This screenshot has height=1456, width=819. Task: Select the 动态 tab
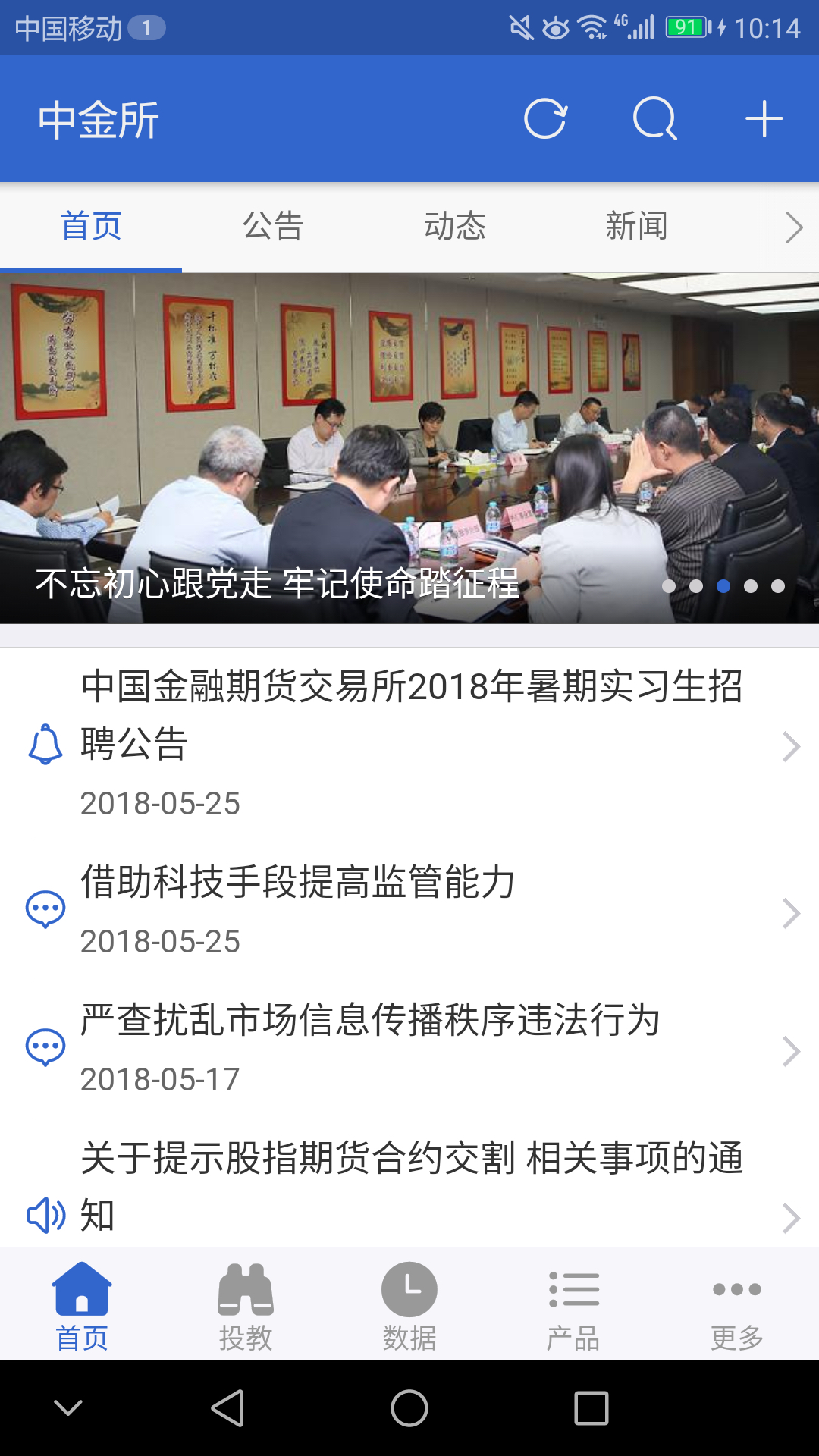pyautogui.click(x=454, y=226)
